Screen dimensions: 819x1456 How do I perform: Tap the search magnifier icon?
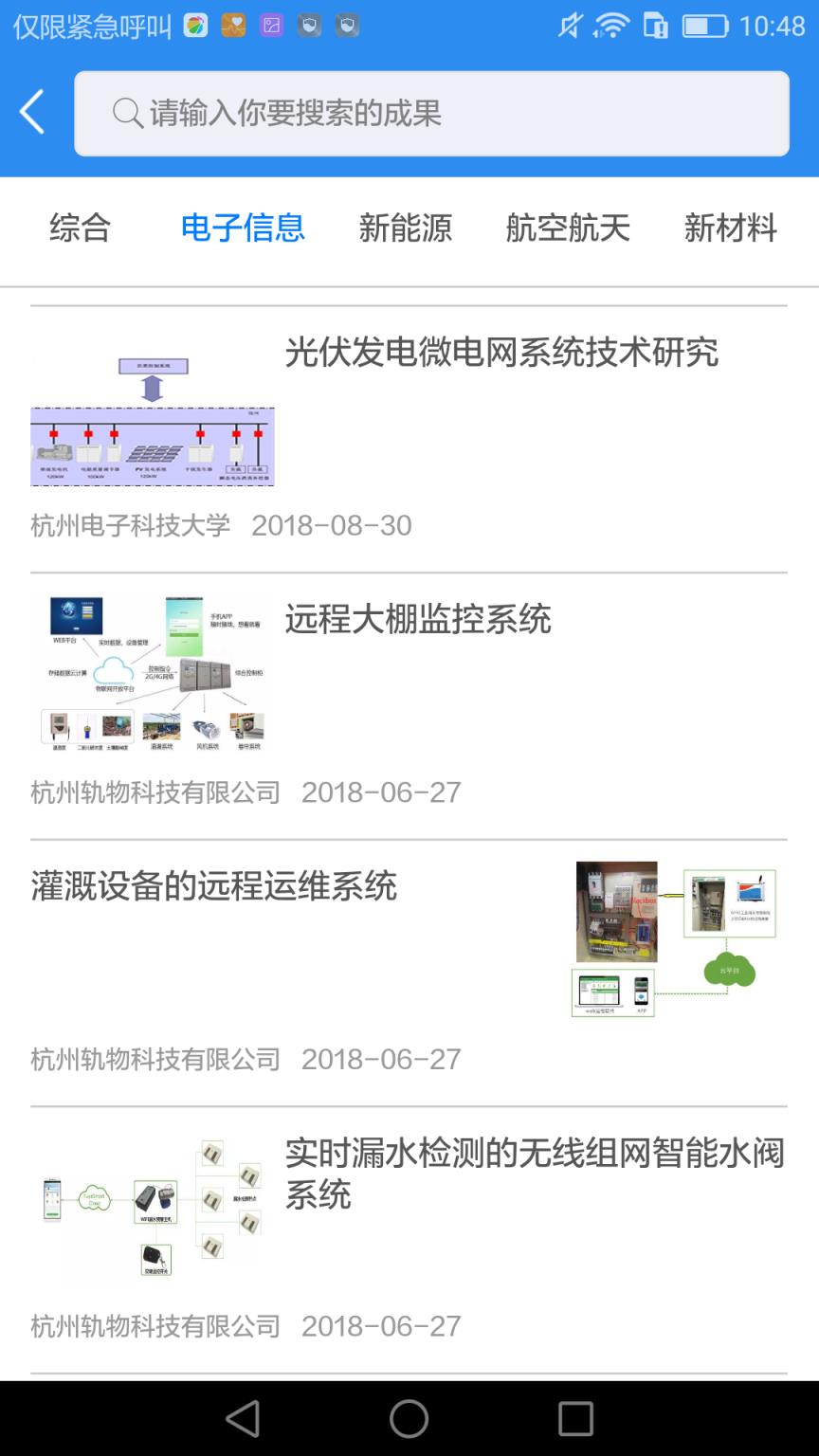(125, 113)
